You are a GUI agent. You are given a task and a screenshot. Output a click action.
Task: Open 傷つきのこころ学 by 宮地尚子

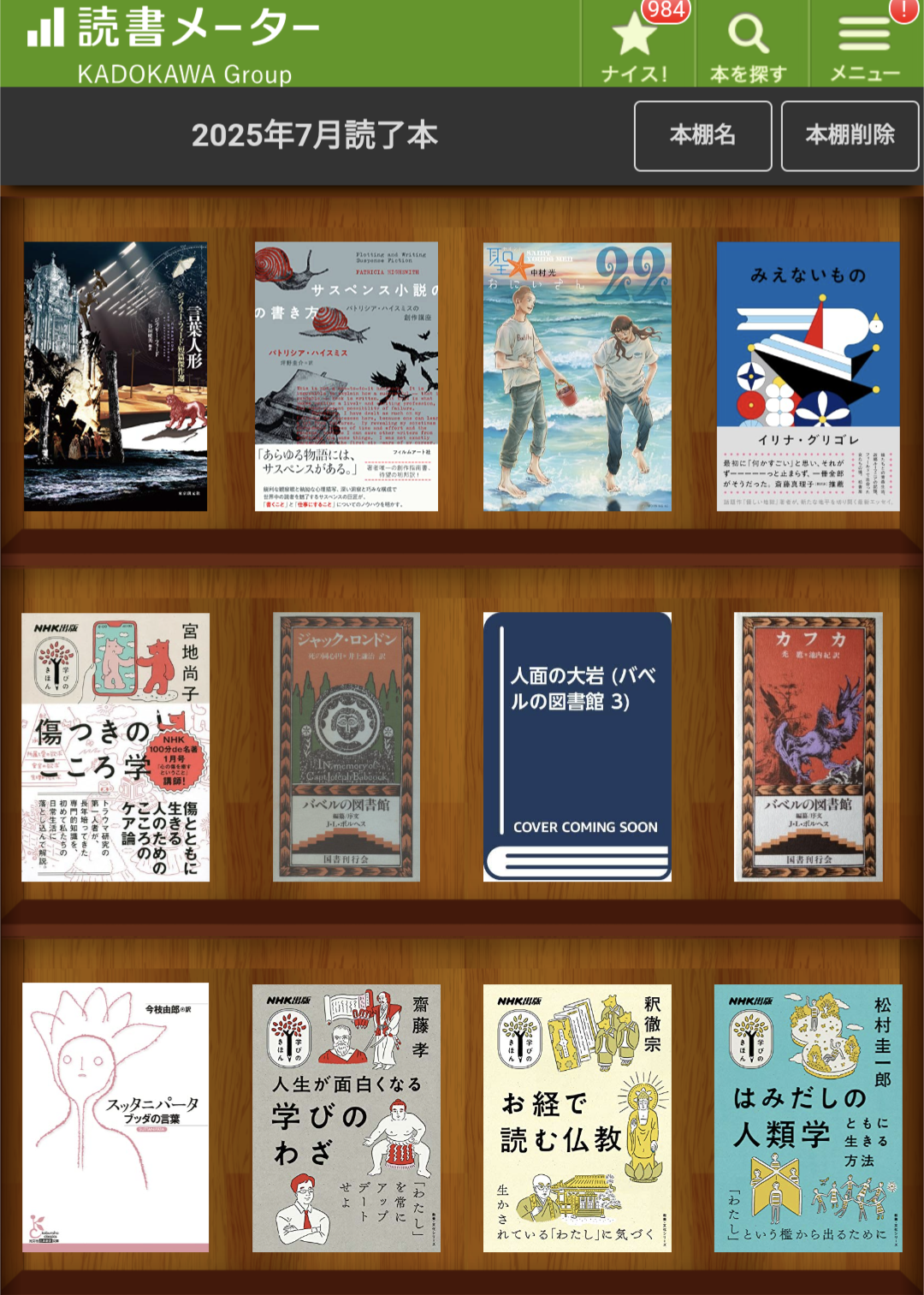tap(115, 747)
